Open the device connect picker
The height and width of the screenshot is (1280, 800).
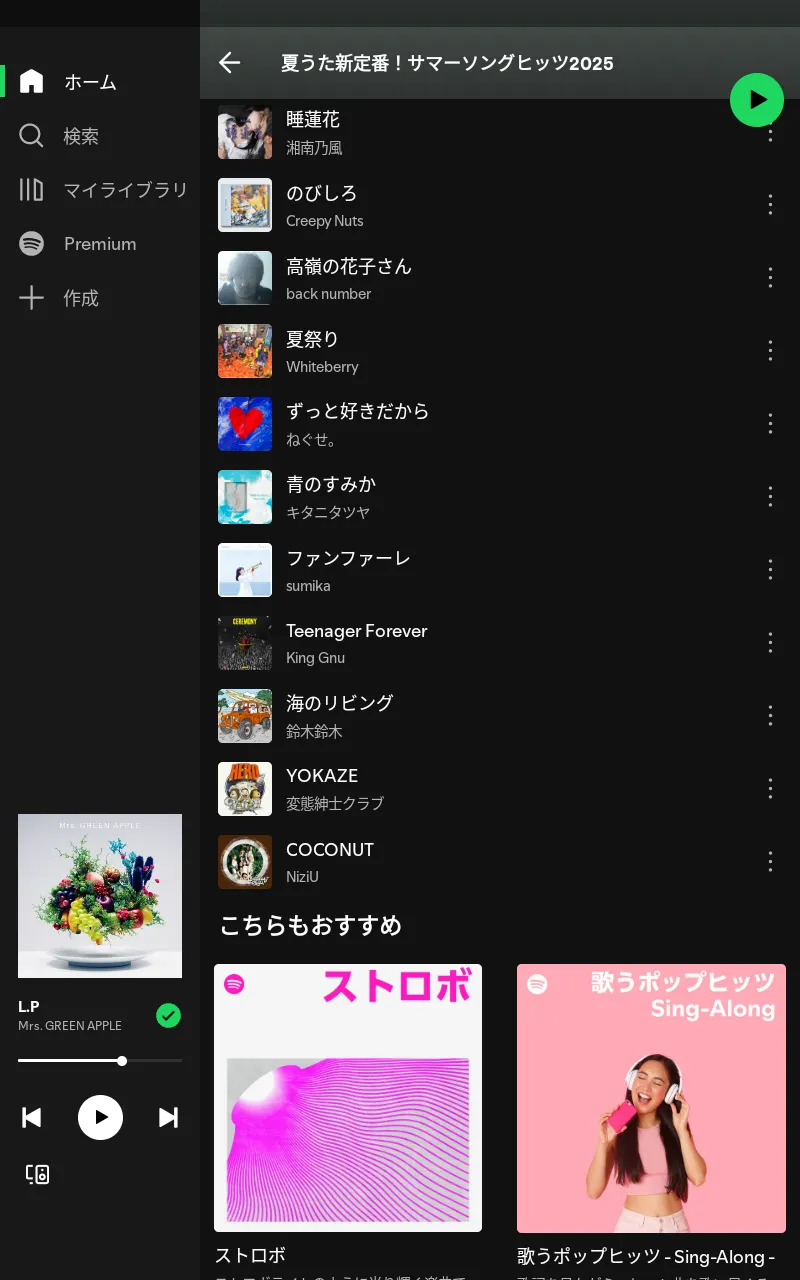coord(38,1174)
